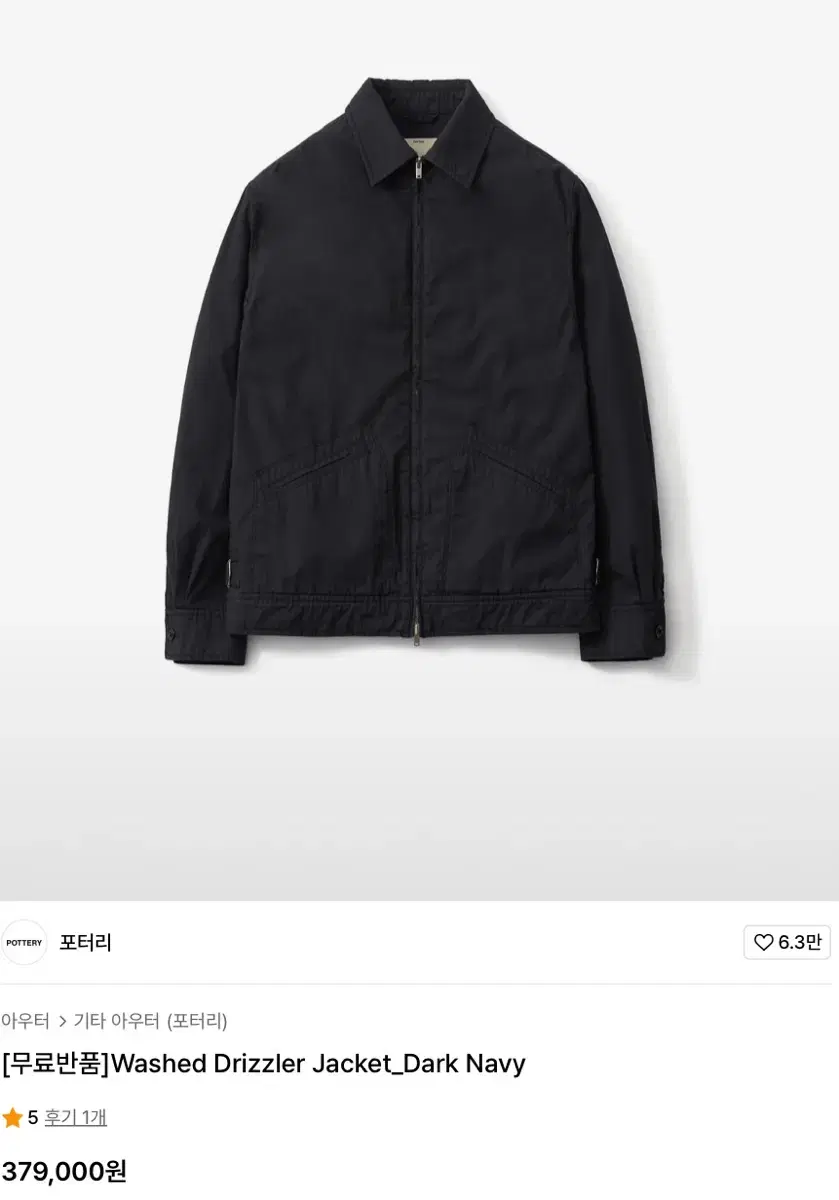
Task: Go to the 아우터 category
Action: (x=25, y=1021)
